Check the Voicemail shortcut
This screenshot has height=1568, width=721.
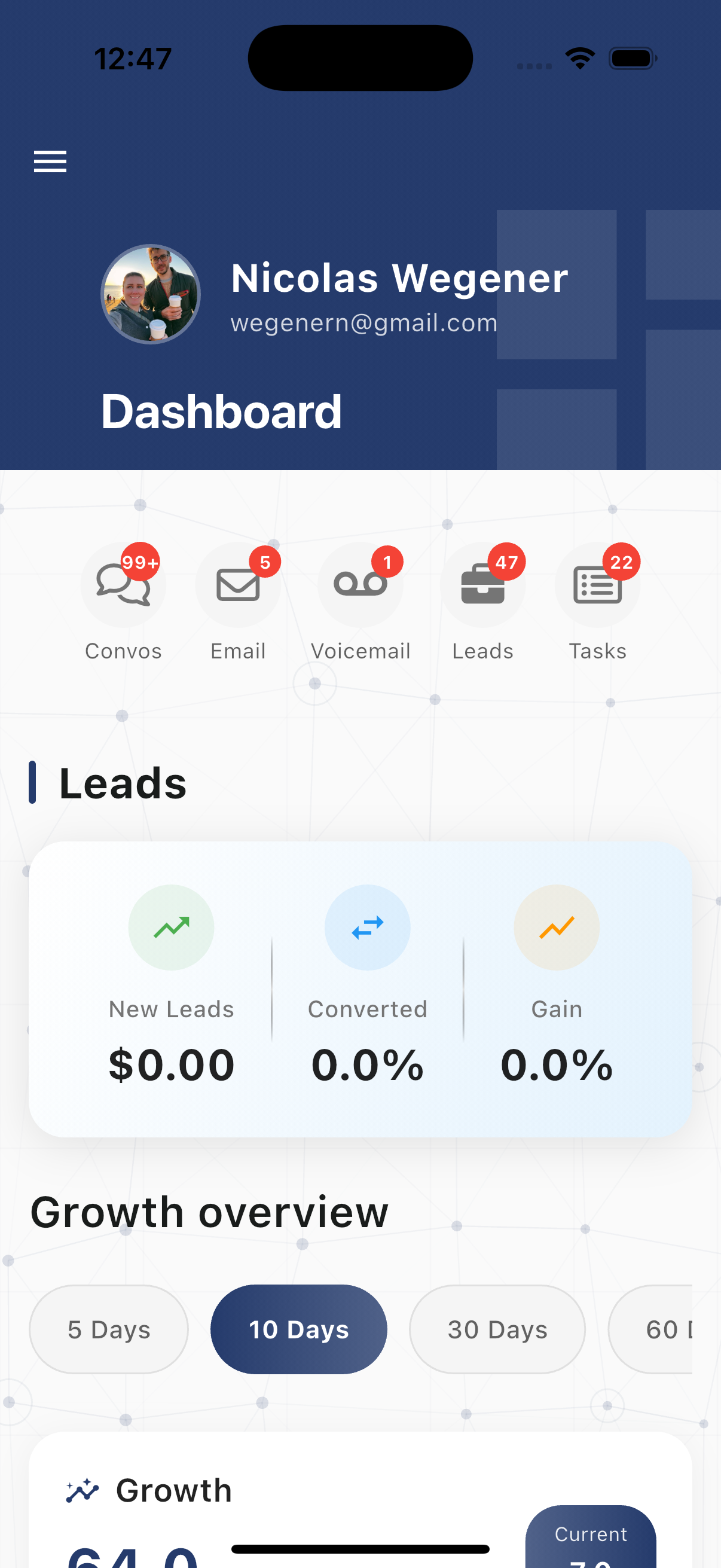pos(360,584)
